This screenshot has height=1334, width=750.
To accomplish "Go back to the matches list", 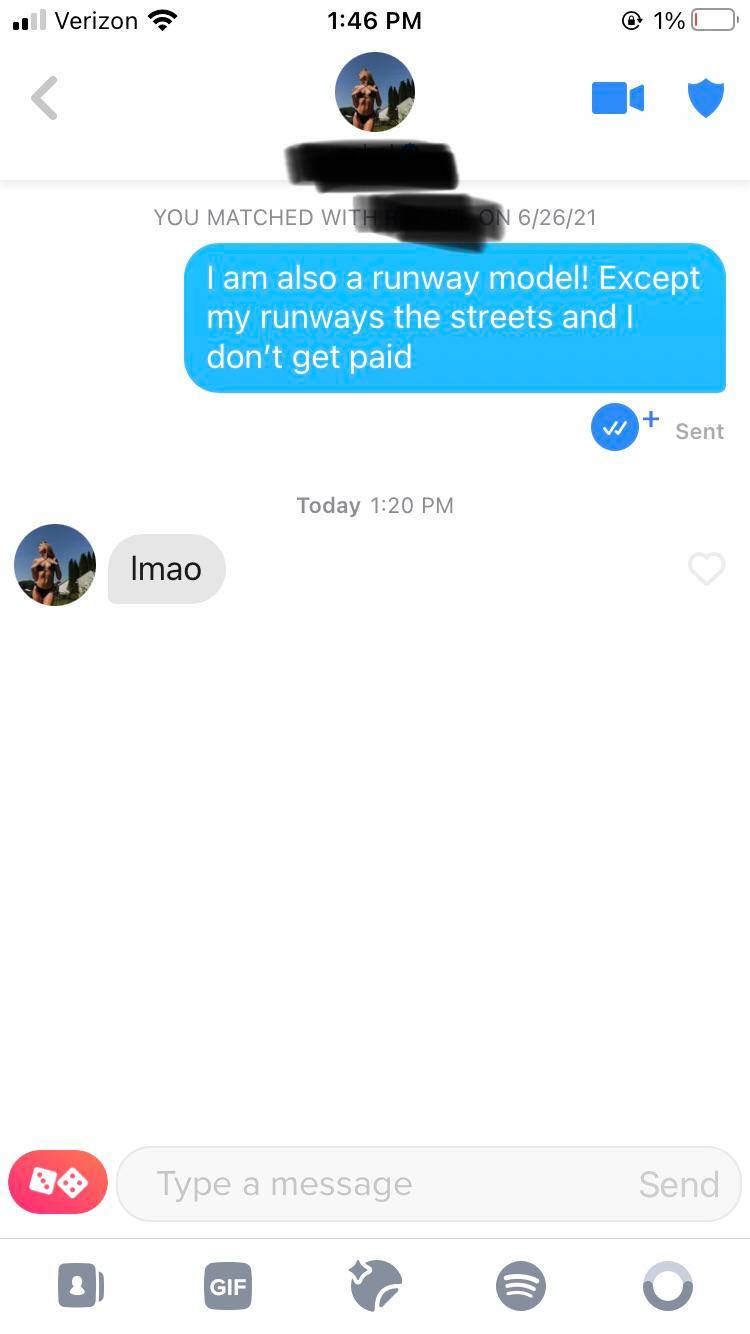I will (44, 98).
